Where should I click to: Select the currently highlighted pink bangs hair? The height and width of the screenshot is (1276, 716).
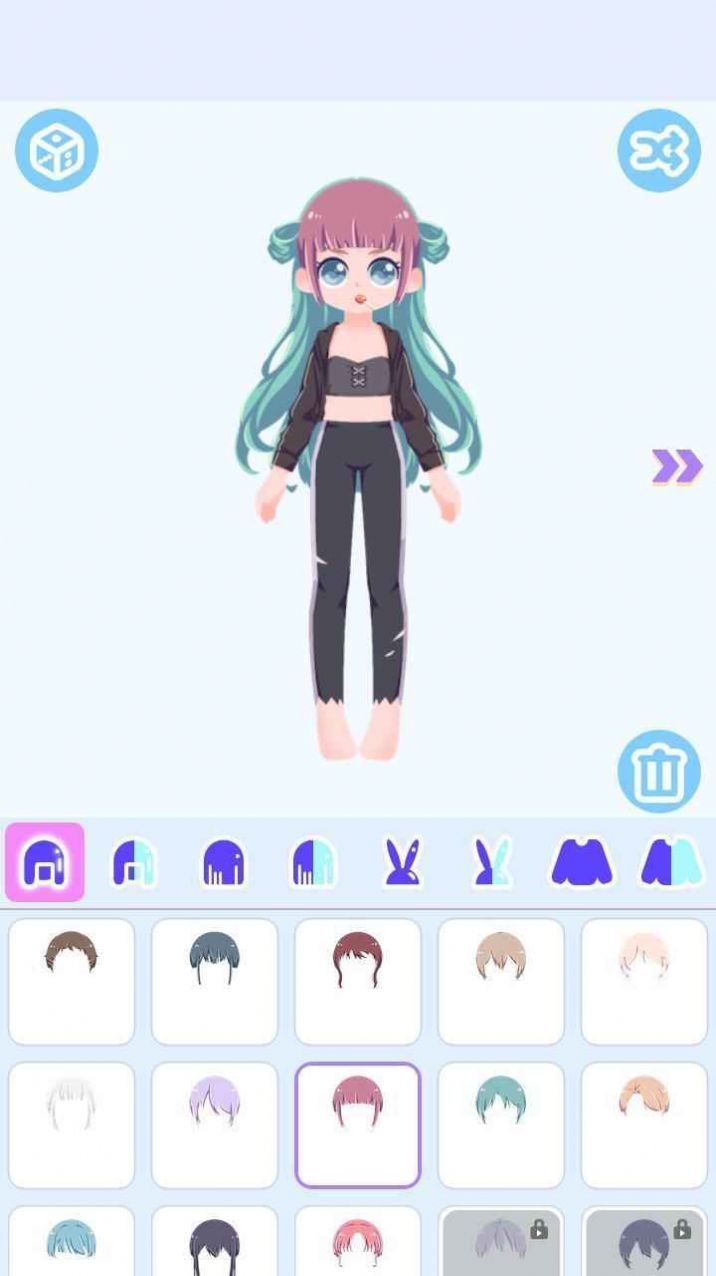357,1124
